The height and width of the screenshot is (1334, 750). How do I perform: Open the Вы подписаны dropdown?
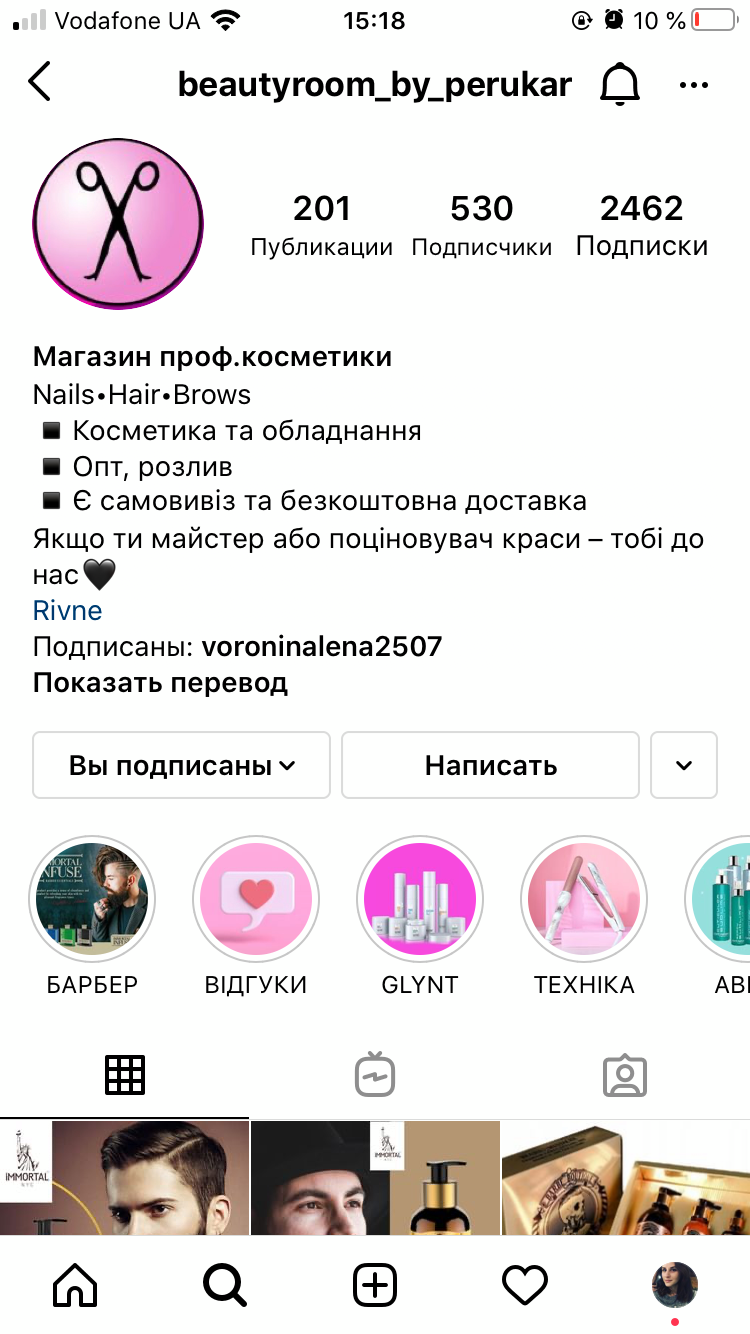181,765
